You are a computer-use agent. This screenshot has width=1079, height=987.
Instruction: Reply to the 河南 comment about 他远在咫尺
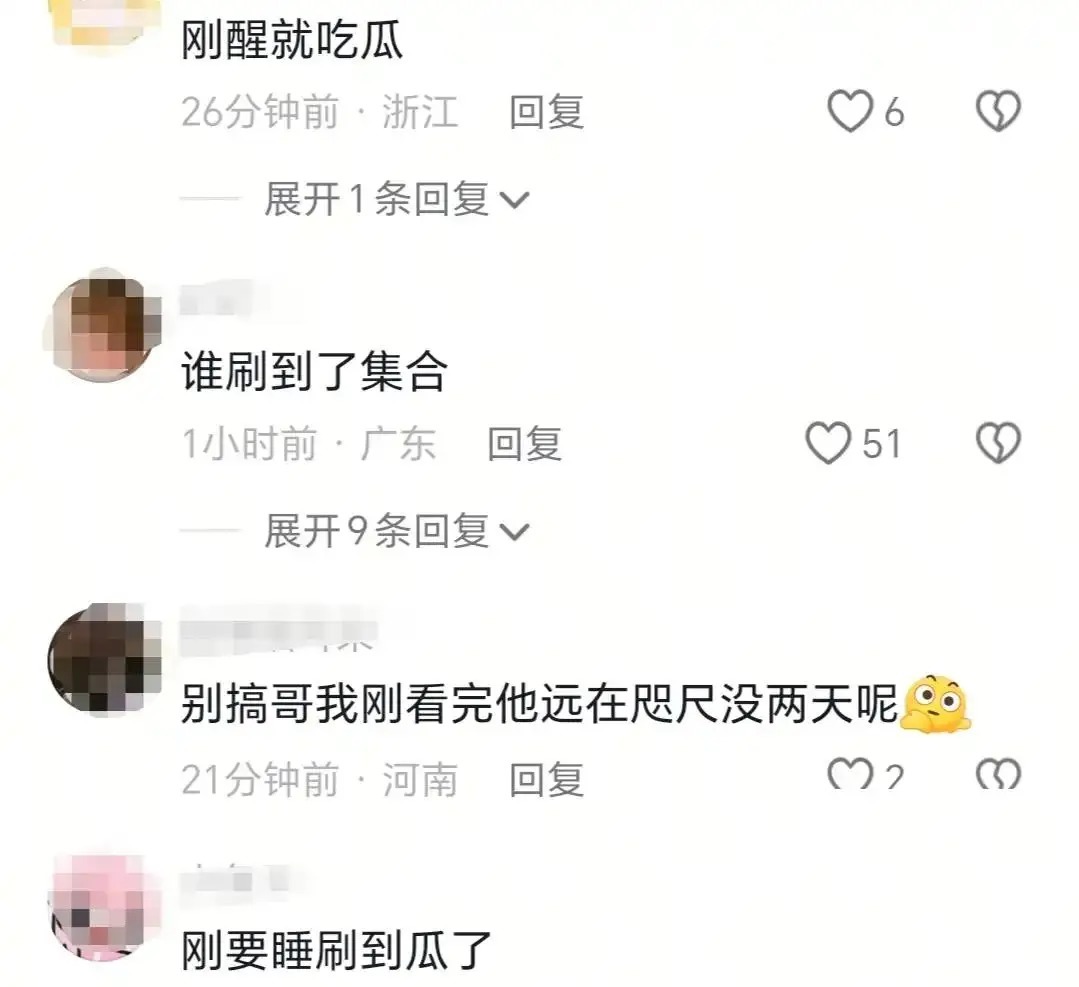pyautogui.click(x=546, y=779)
